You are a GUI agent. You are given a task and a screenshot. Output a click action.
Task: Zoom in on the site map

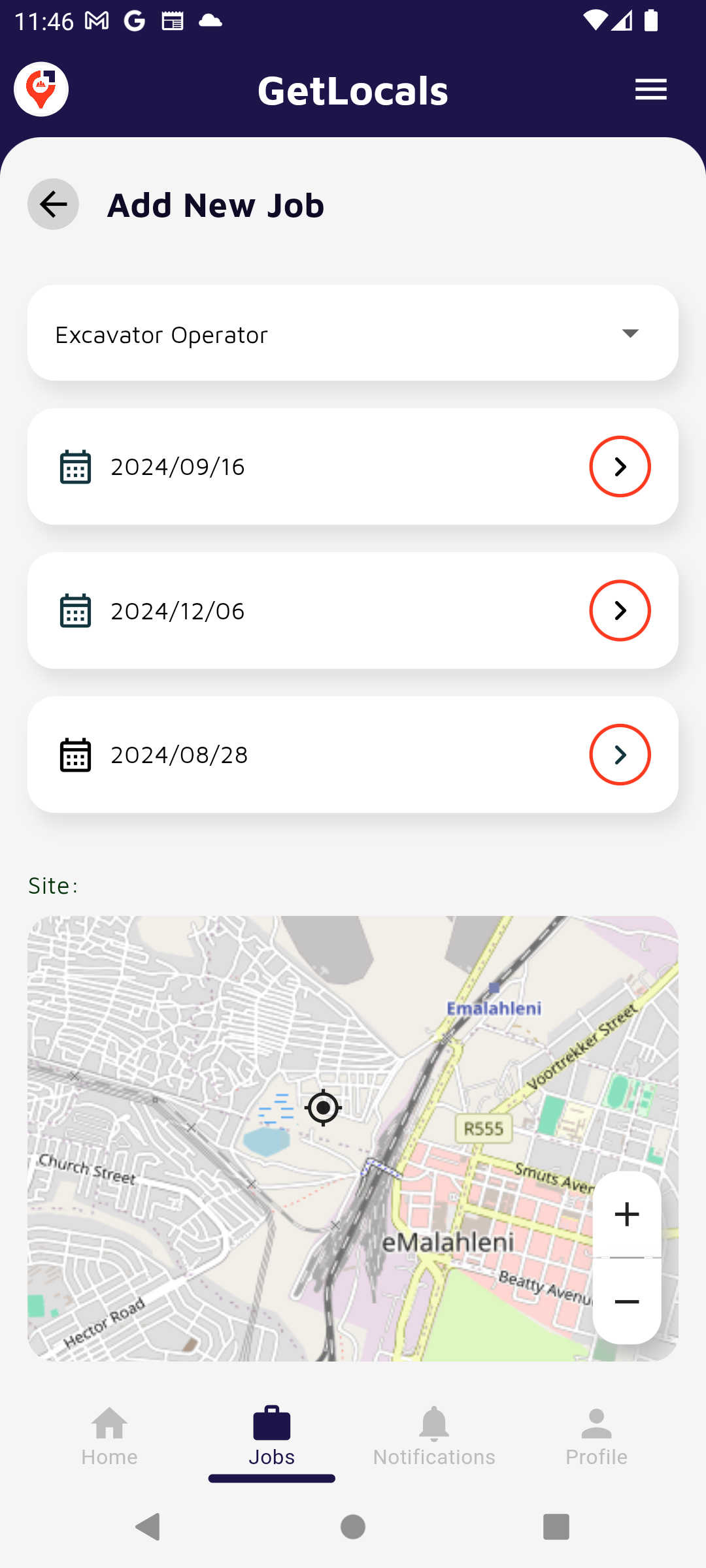tap(627, 1215)
